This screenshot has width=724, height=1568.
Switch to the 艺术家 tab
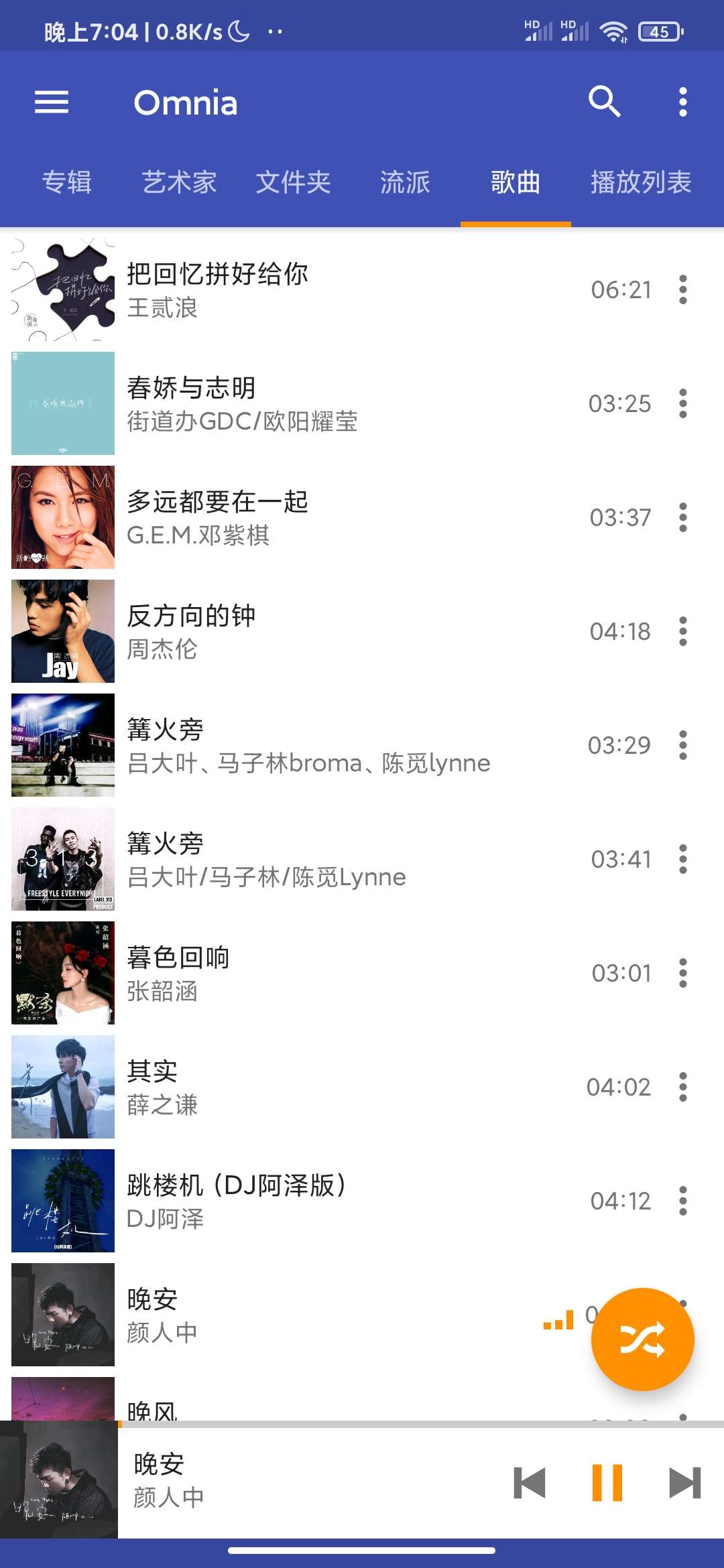[x=179, y=182]
